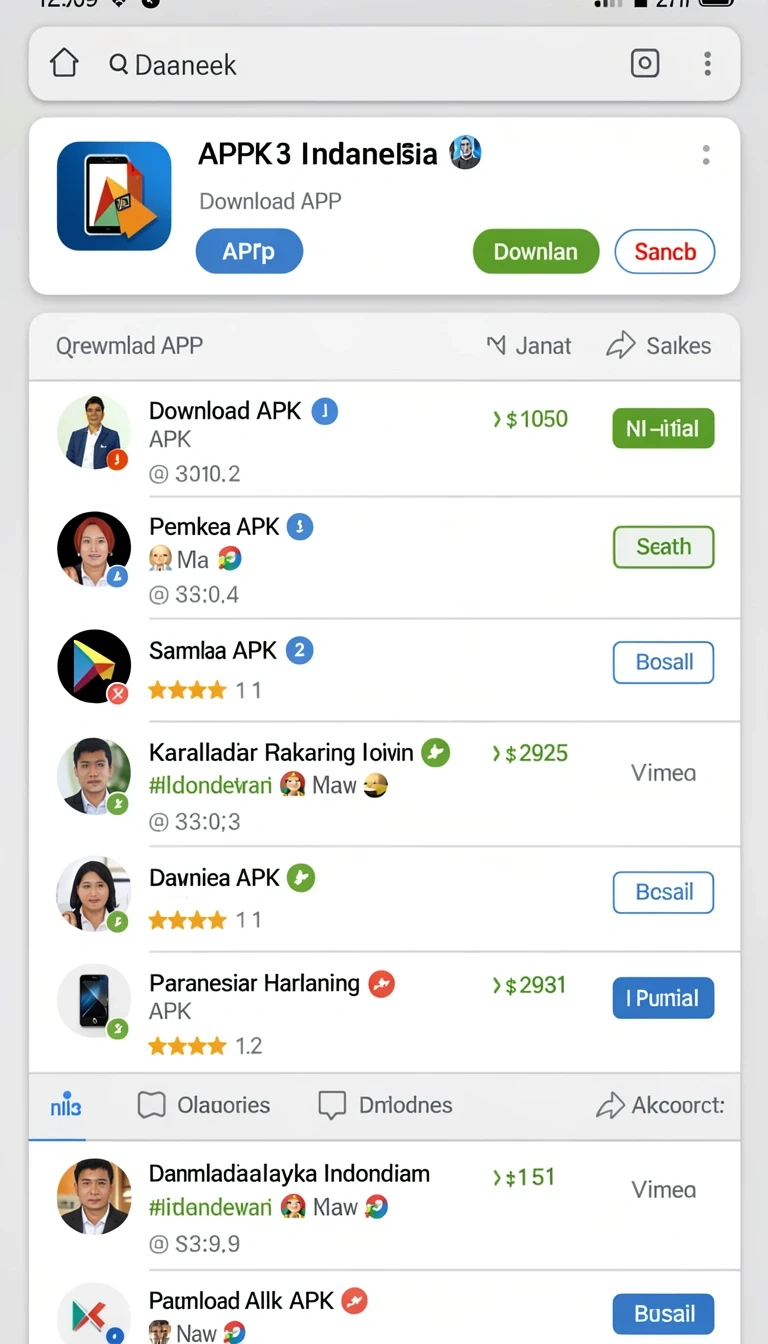The height and width of the screenshot is (1344, 768).
Task: Tap Bcsail next to Dawniea APK
Action: (663, 892)
